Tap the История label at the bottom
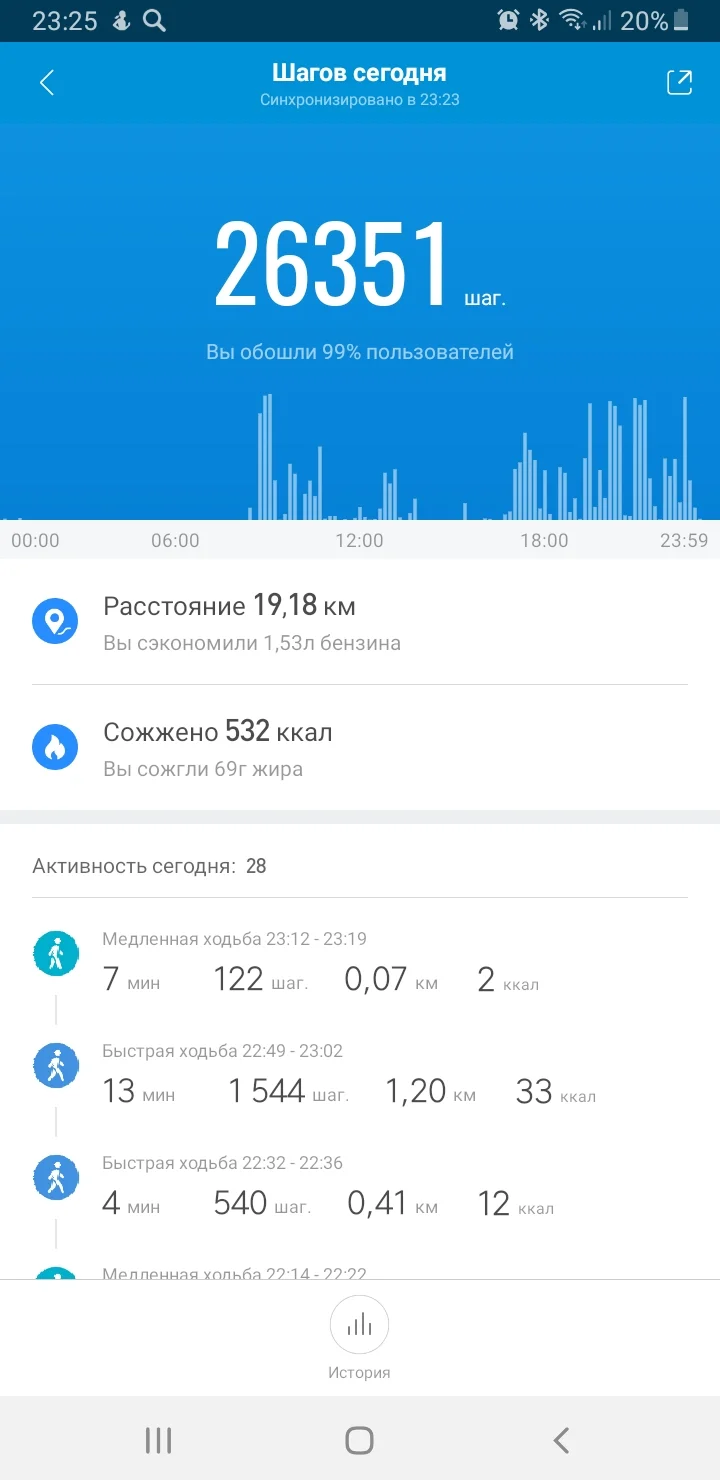Image resolution: width=720 pixels, height=1480 pixels. (359, 1372)
